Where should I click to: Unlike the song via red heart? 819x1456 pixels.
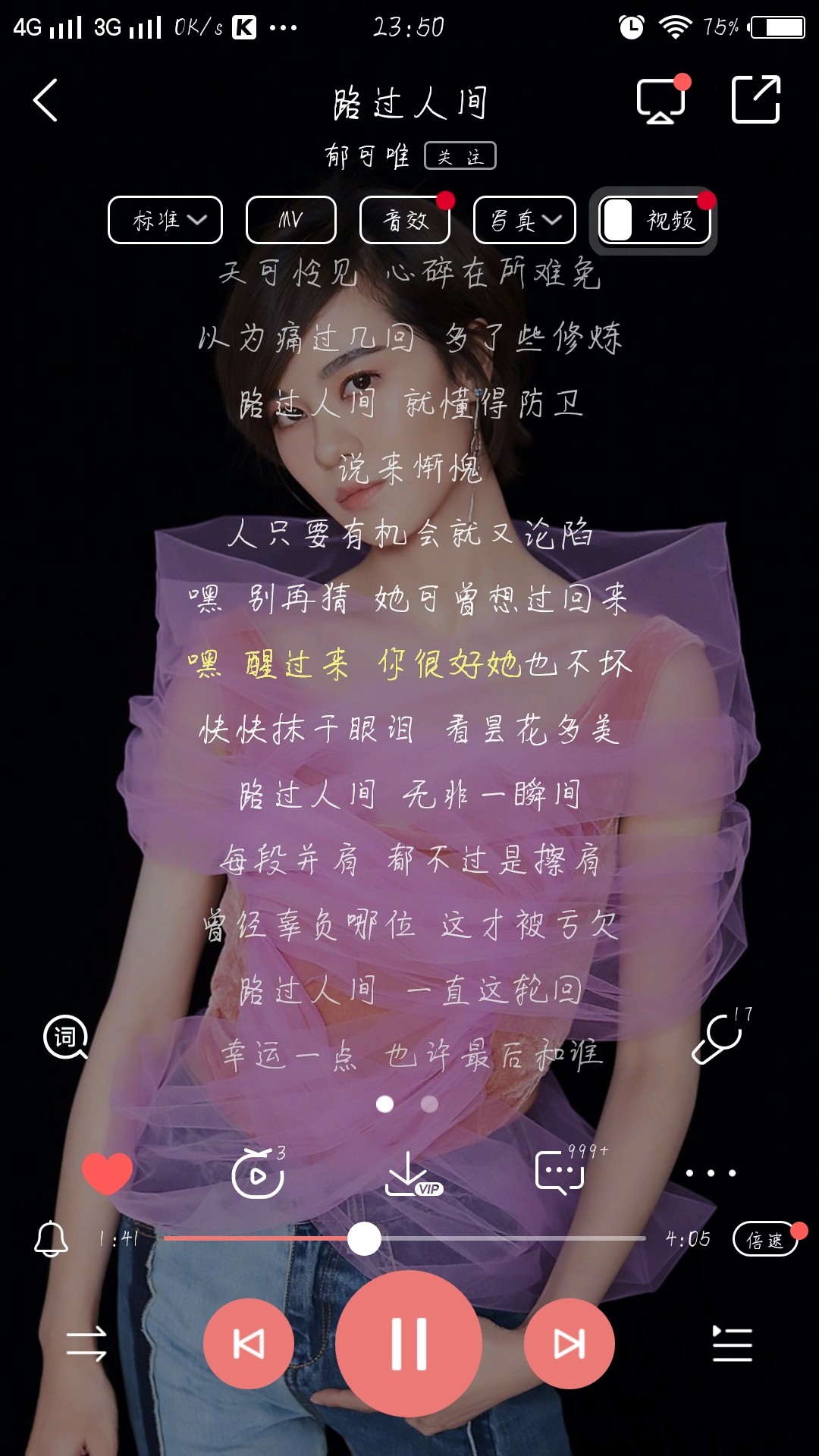(x=107, y=1173)
